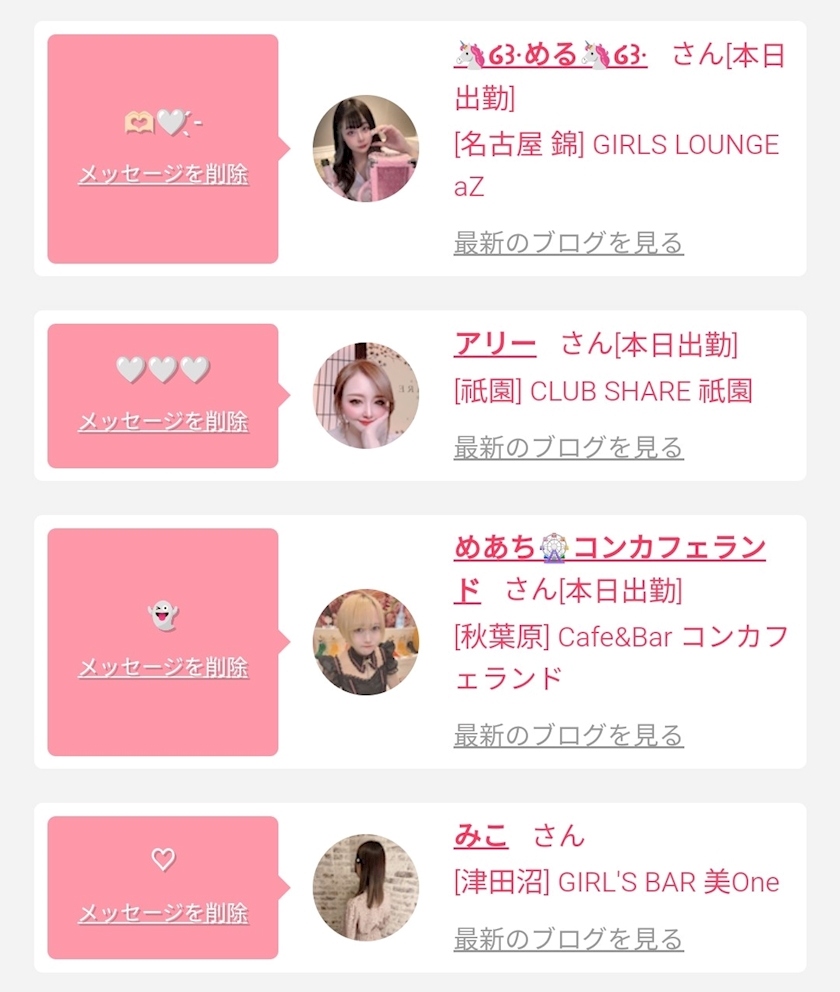
Task: Tap アリー's profile photo
Action: click(x=366, y=396)
